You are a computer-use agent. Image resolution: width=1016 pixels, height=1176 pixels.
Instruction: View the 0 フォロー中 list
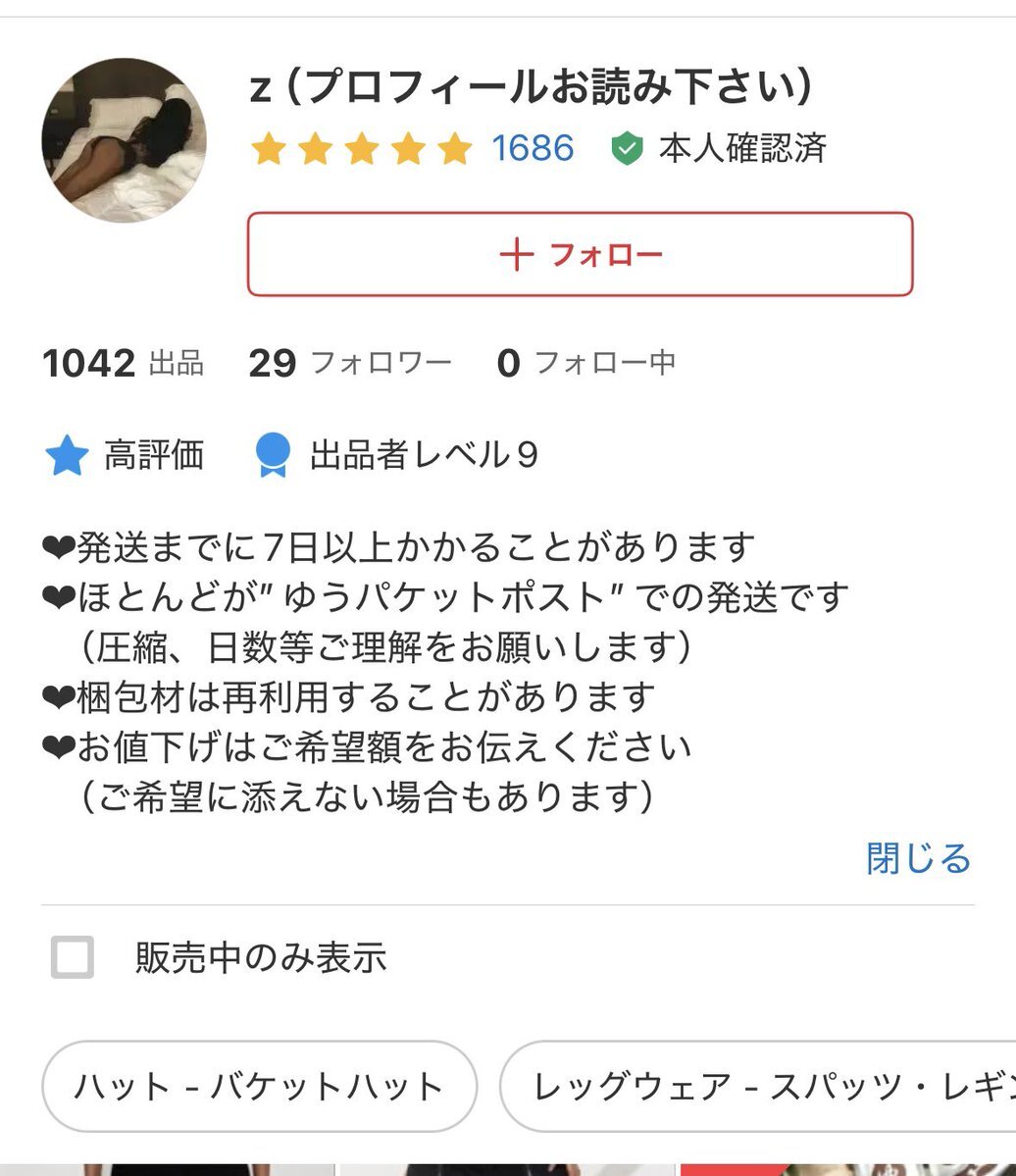tap(586, 363)
